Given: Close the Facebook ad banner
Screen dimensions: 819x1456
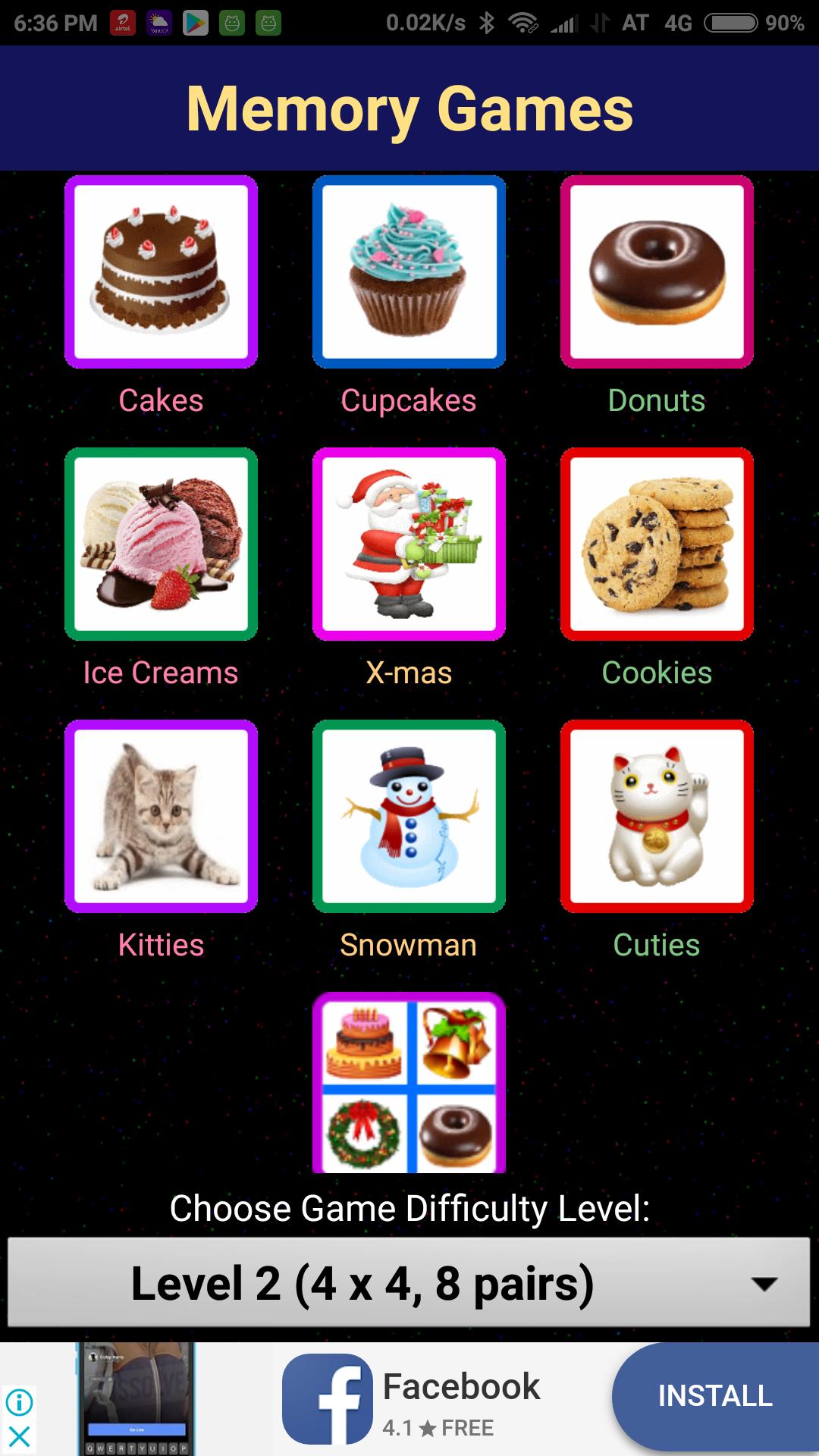Looking at the screenshot, I should click(x=20, y=1436).
